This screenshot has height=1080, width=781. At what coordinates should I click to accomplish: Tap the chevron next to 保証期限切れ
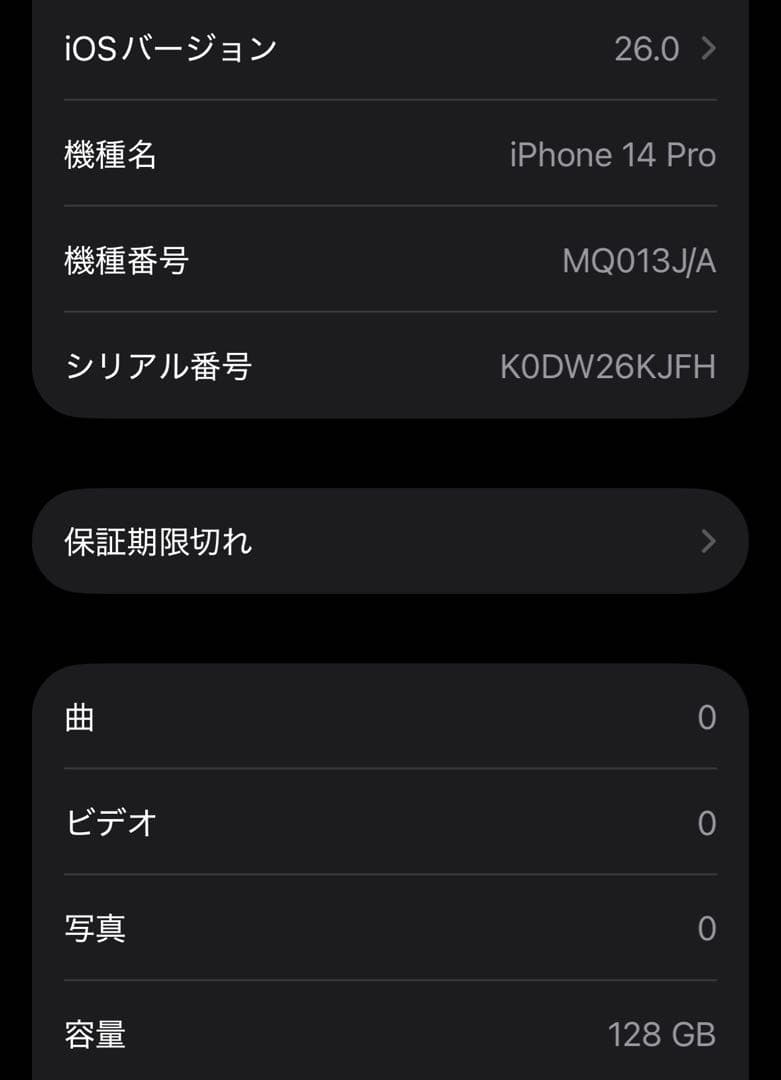[708, 541]
